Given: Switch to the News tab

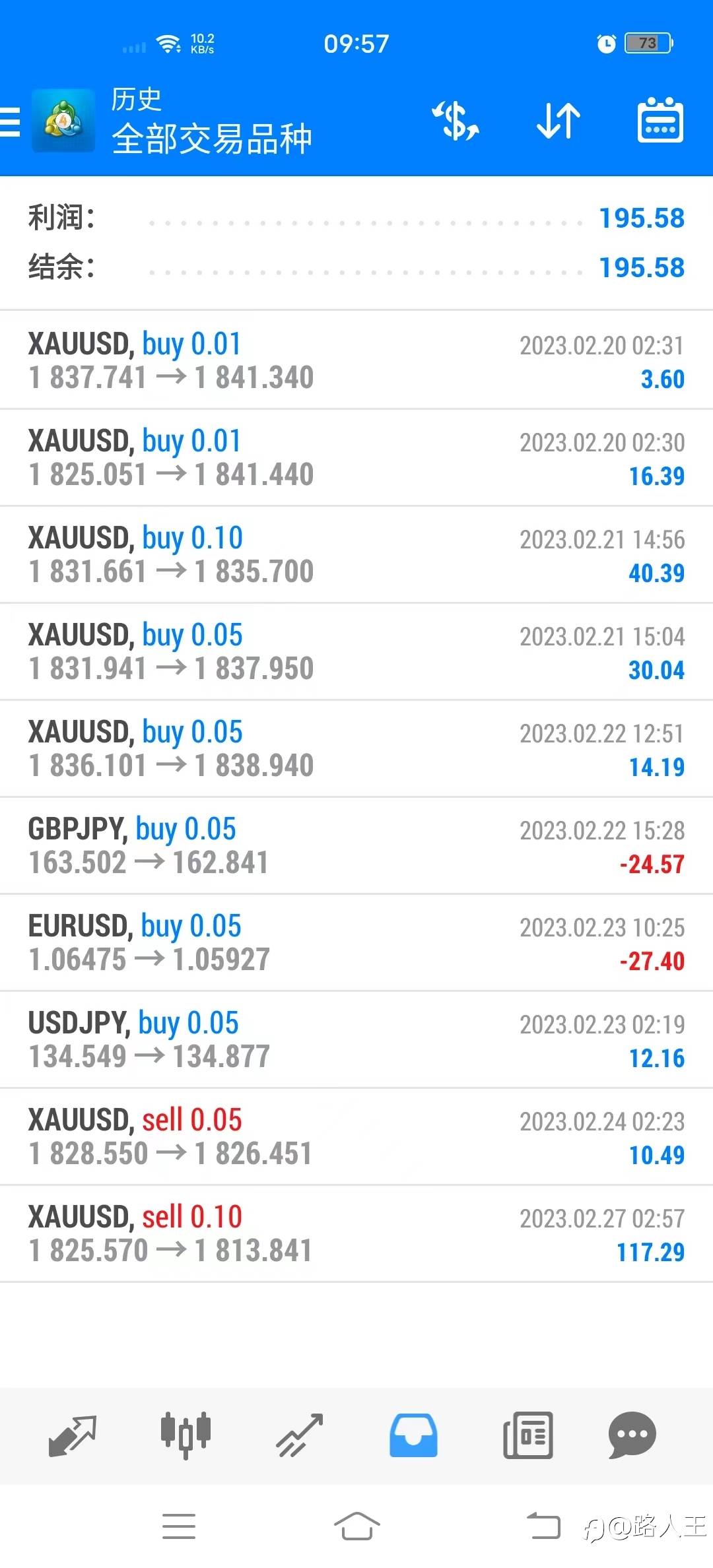Looking at the screenshot, I should point(527,1435).
